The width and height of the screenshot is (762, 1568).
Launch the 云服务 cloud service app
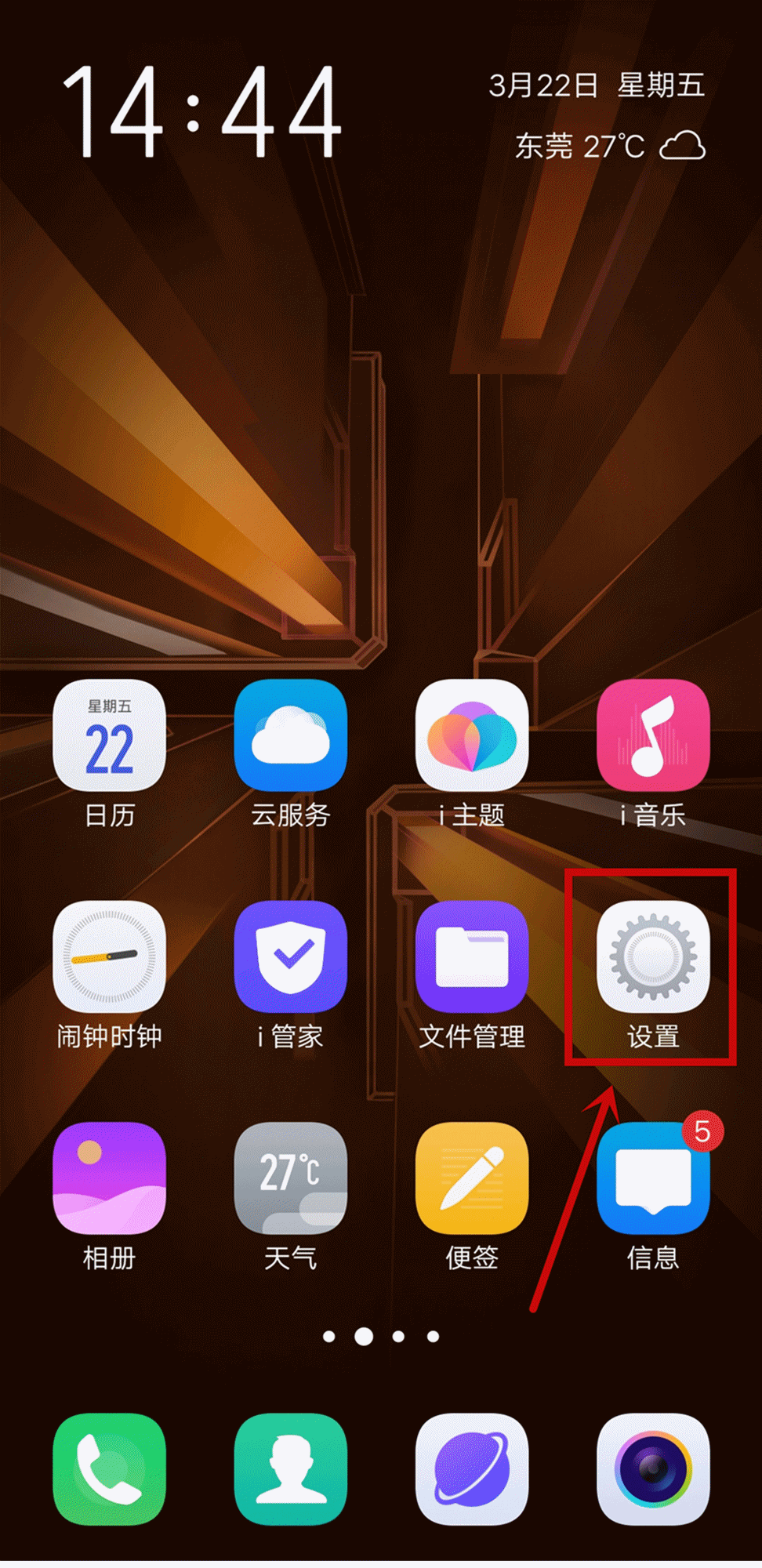click(x=290, y=735)
